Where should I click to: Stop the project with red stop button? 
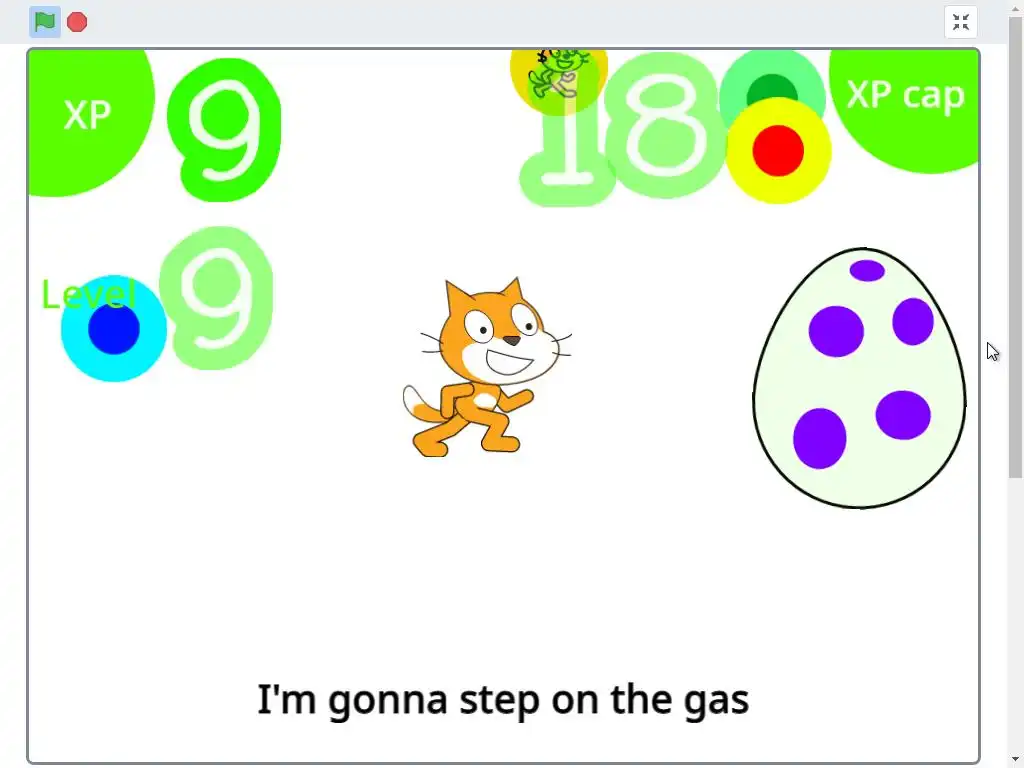[x=77, y=22]
